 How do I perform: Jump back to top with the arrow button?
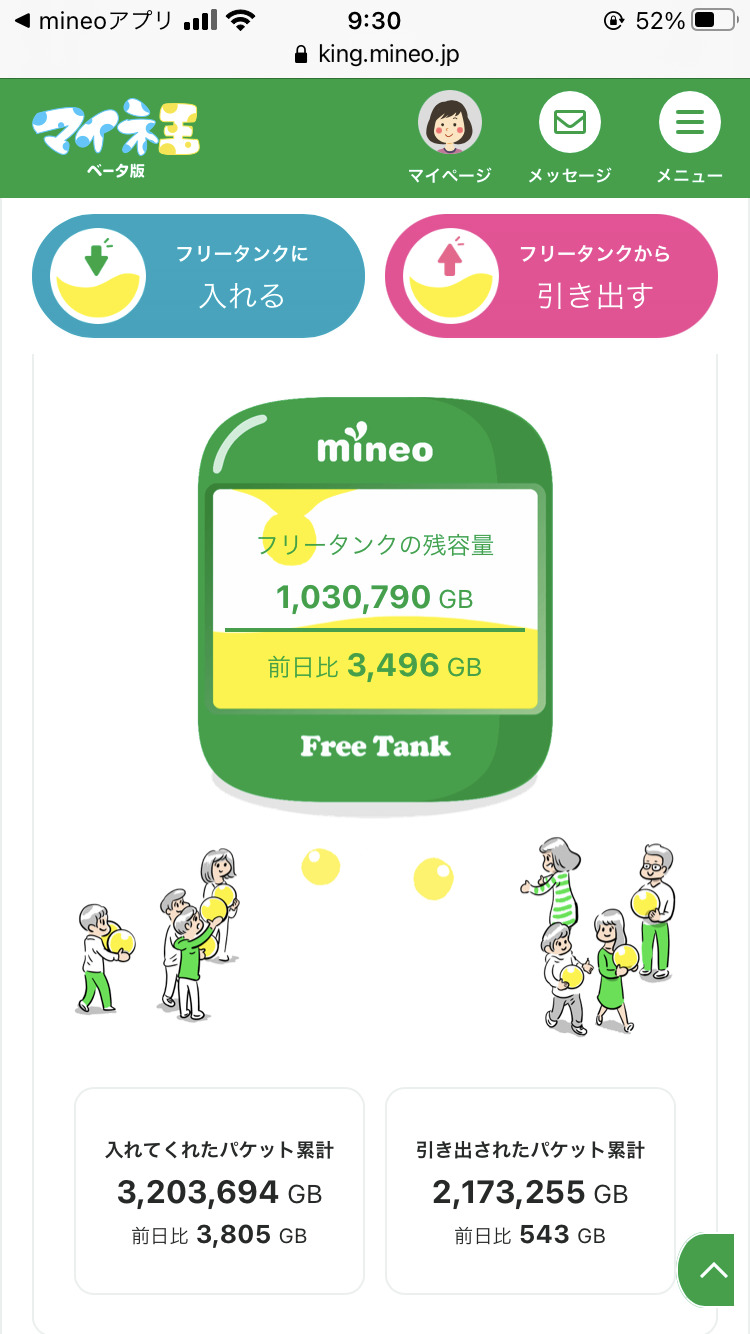[x=714, y=1270]
